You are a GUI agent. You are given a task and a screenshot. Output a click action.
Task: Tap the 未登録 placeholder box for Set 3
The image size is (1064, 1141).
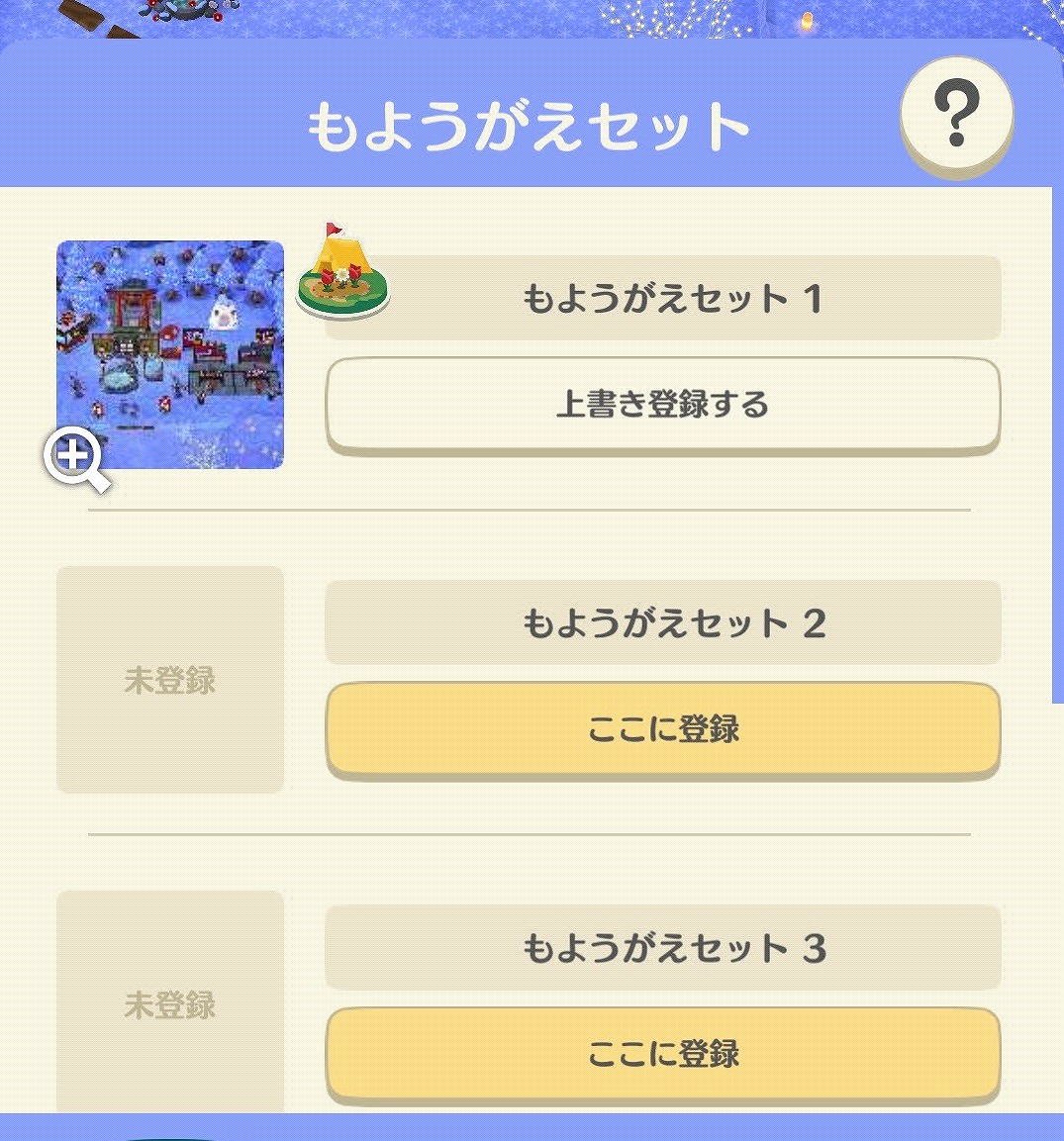click(x=169, y=1004)
